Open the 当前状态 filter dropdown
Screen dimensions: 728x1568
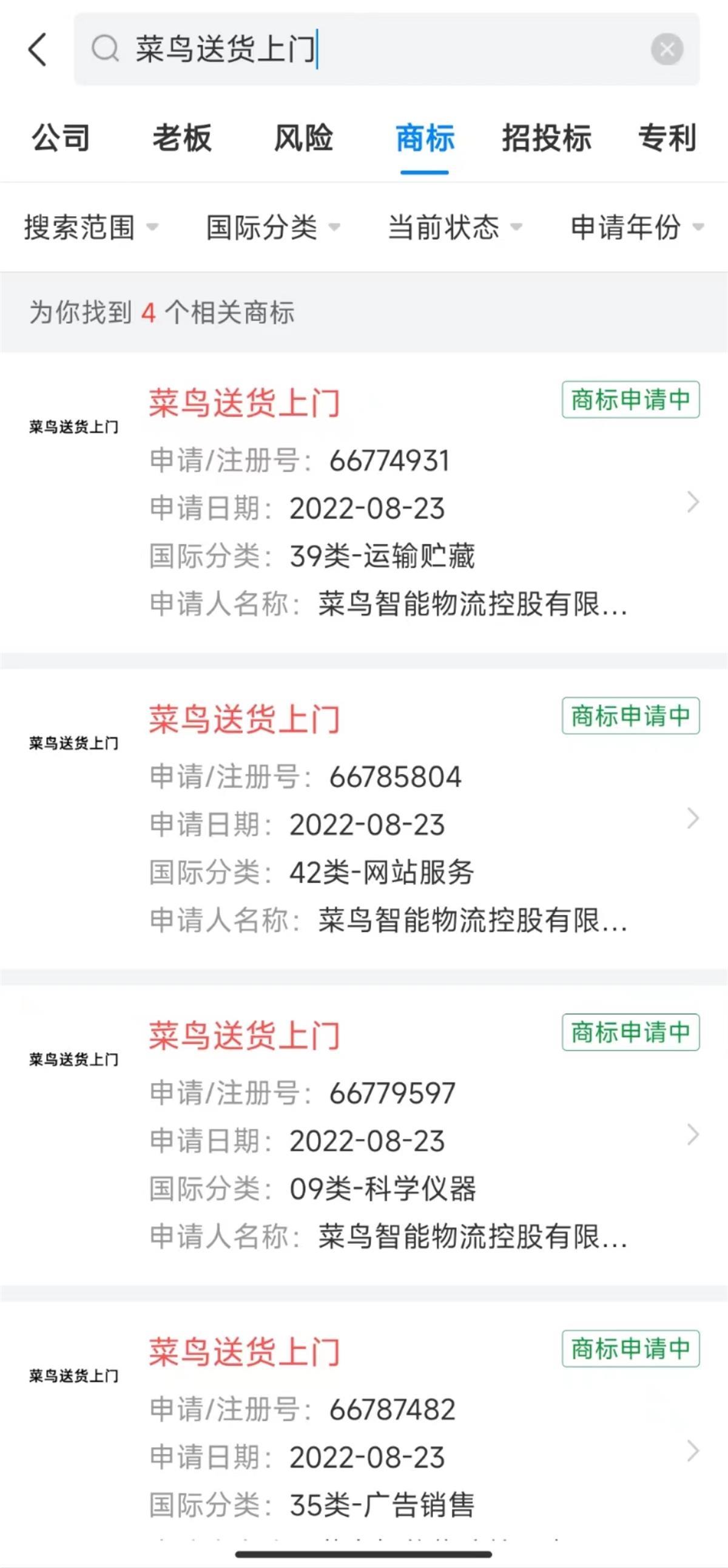pyautogui.click(x=455, y=227)
